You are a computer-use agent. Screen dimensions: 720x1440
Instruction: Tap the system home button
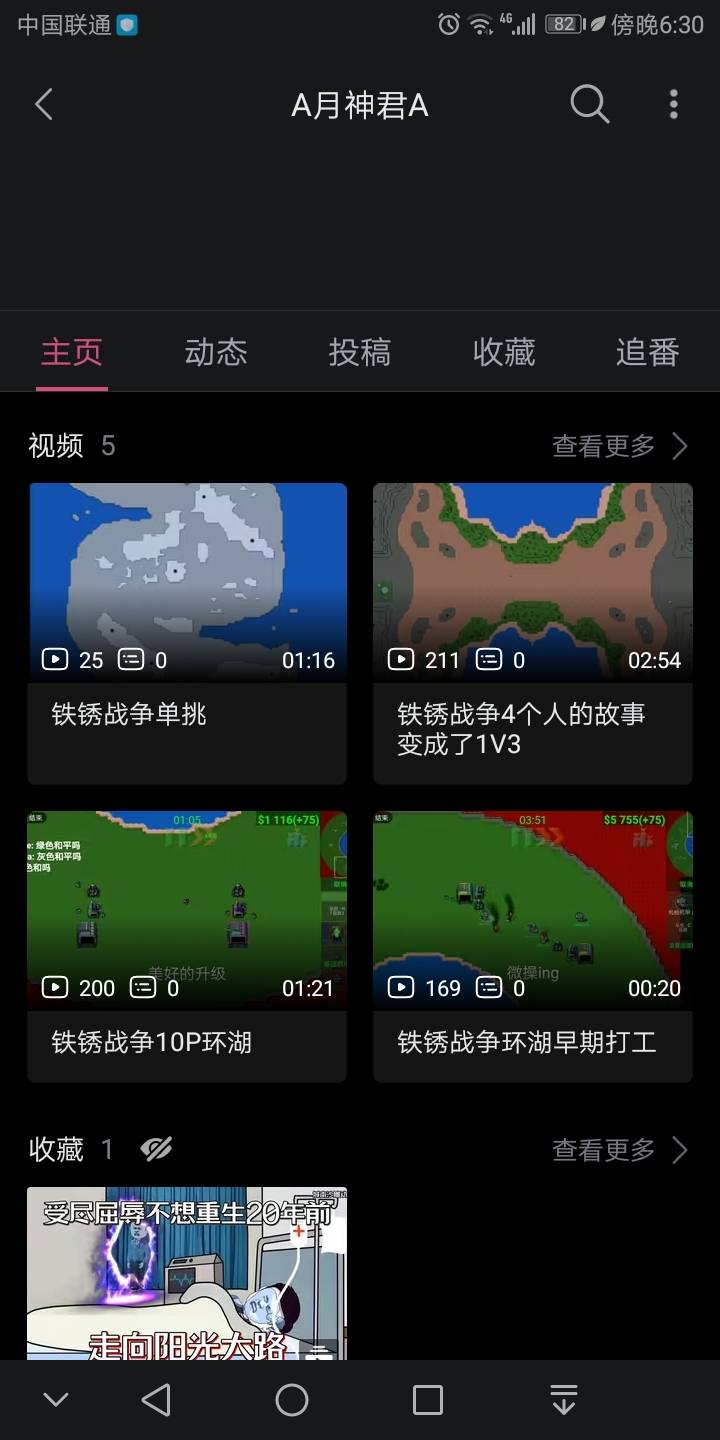click(x=292, y=1400)
